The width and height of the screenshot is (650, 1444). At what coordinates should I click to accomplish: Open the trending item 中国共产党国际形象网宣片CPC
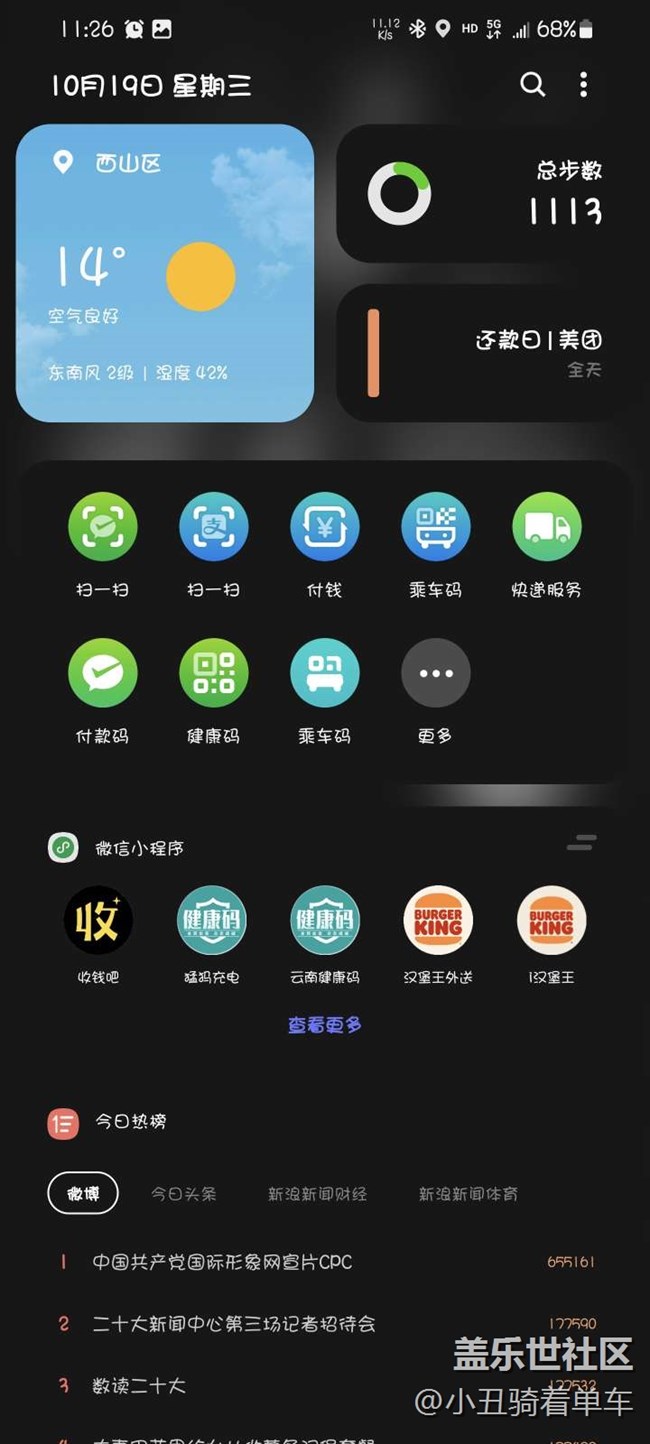coord(222,1262)
